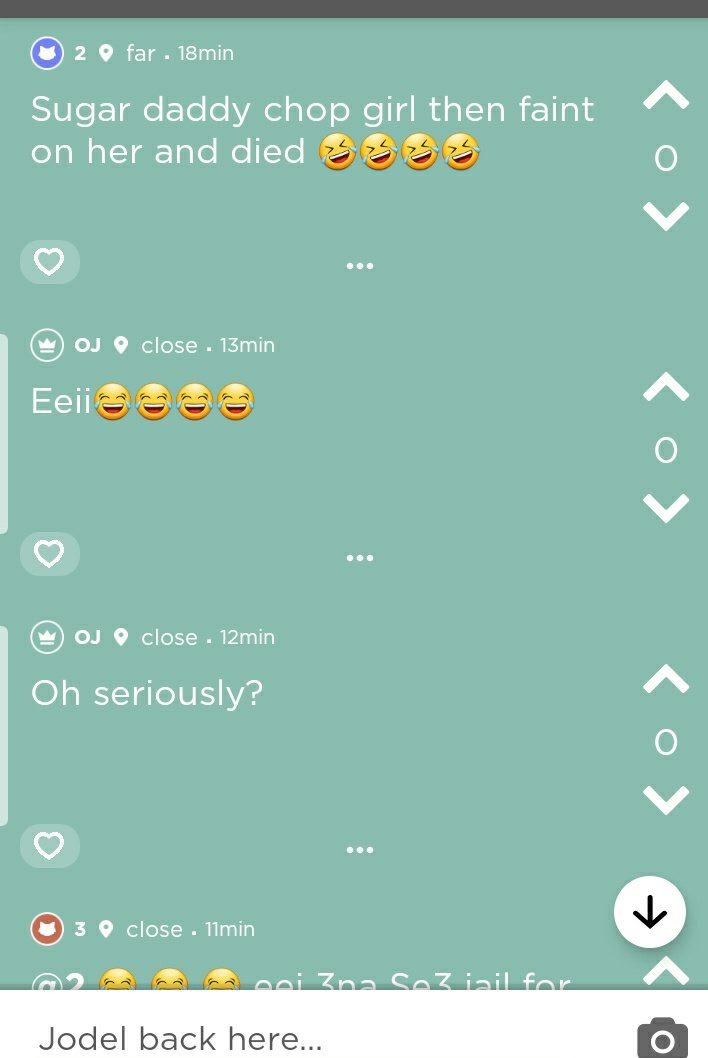The height and width of the screenshot is (1058, 708).
Task: Downvote the 'Oh seriously?' reply
Action: (x=666, y=800)
